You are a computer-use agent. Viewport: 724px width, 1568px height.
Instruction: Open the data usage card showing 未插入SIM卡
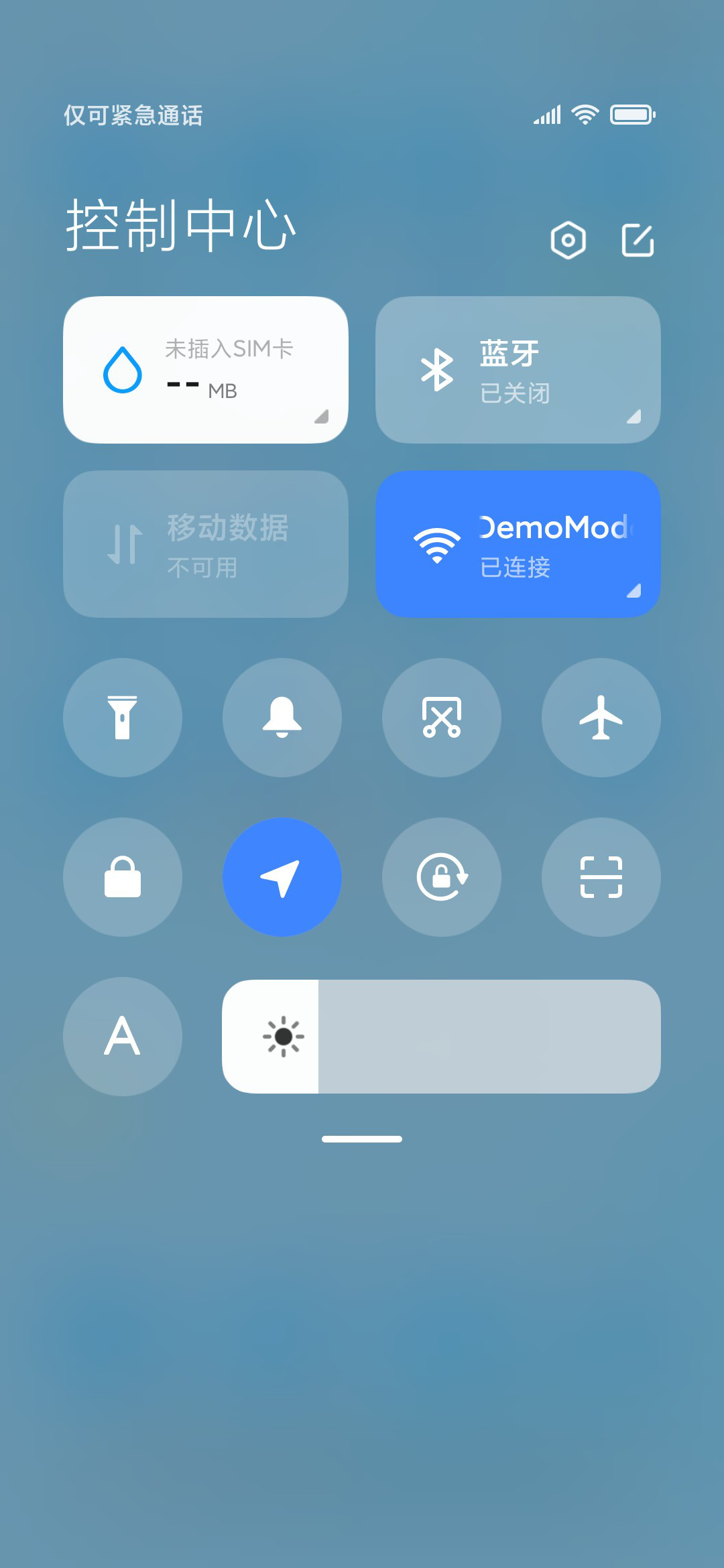(206, 370)
